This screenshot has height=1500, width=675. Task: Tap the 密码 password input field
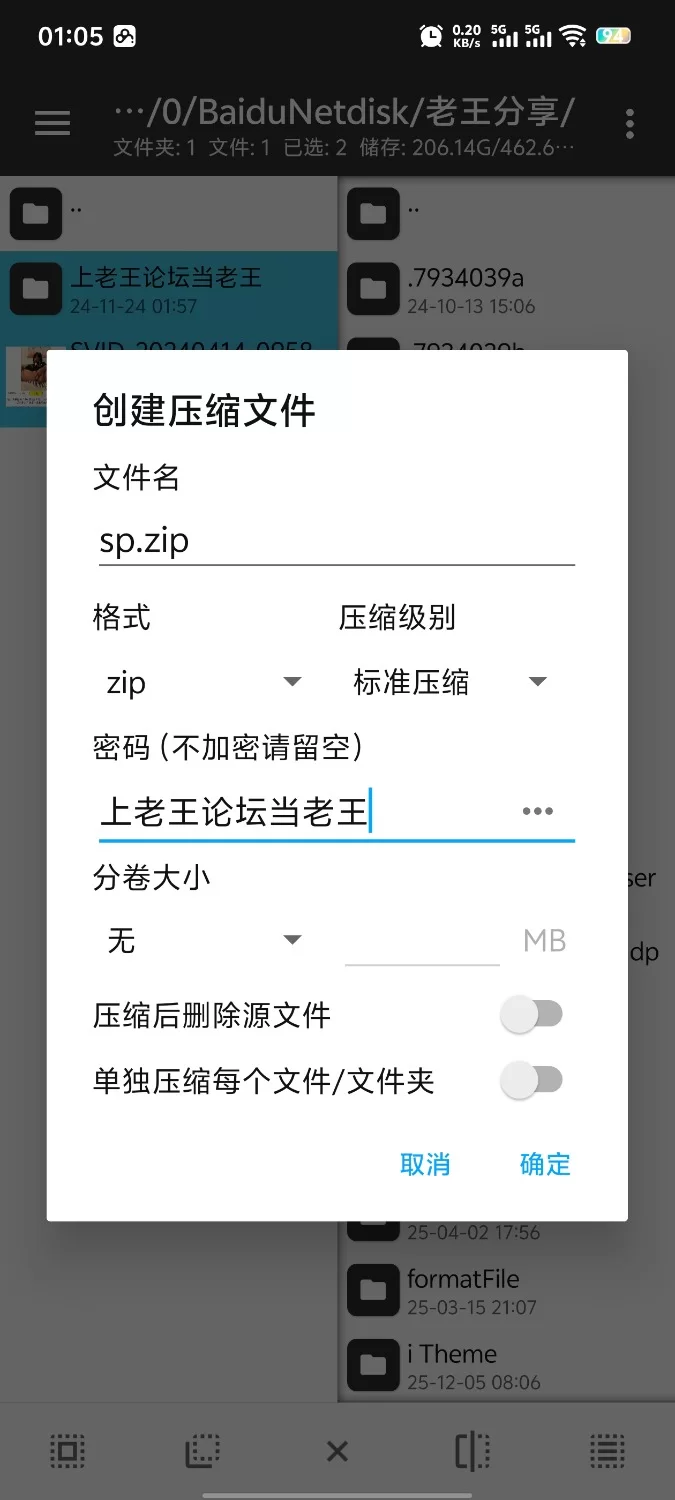pos(300,812)
